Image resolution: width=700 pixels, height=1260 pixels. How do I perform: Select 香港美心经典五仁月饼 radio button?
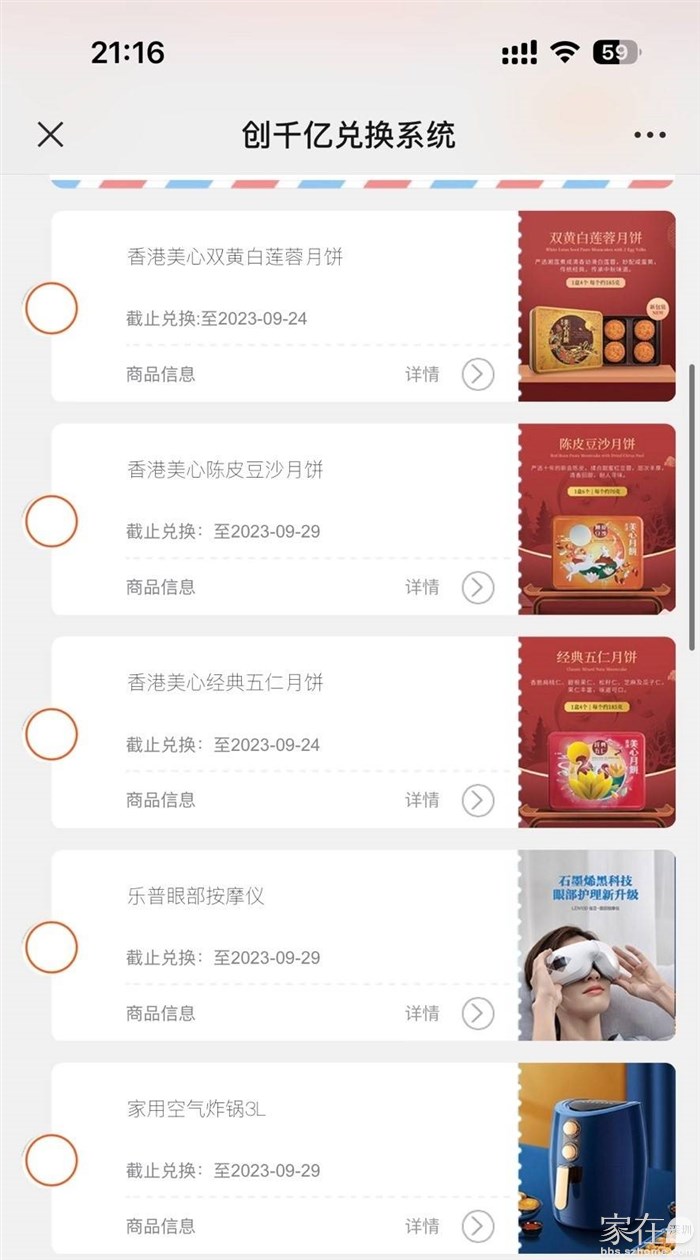51,734
